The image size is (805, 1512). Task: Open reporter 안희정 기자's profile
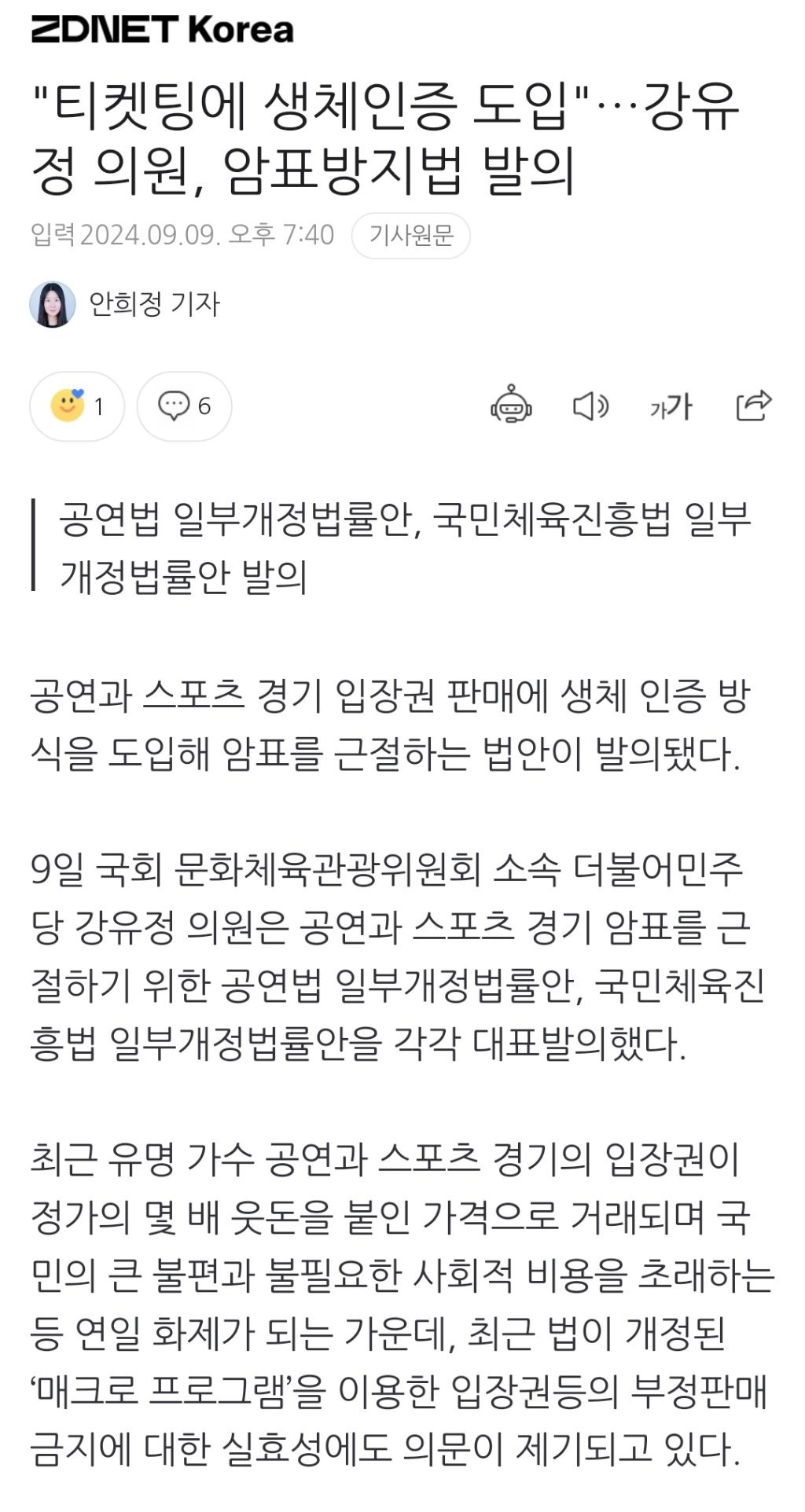tap(126, 304)
